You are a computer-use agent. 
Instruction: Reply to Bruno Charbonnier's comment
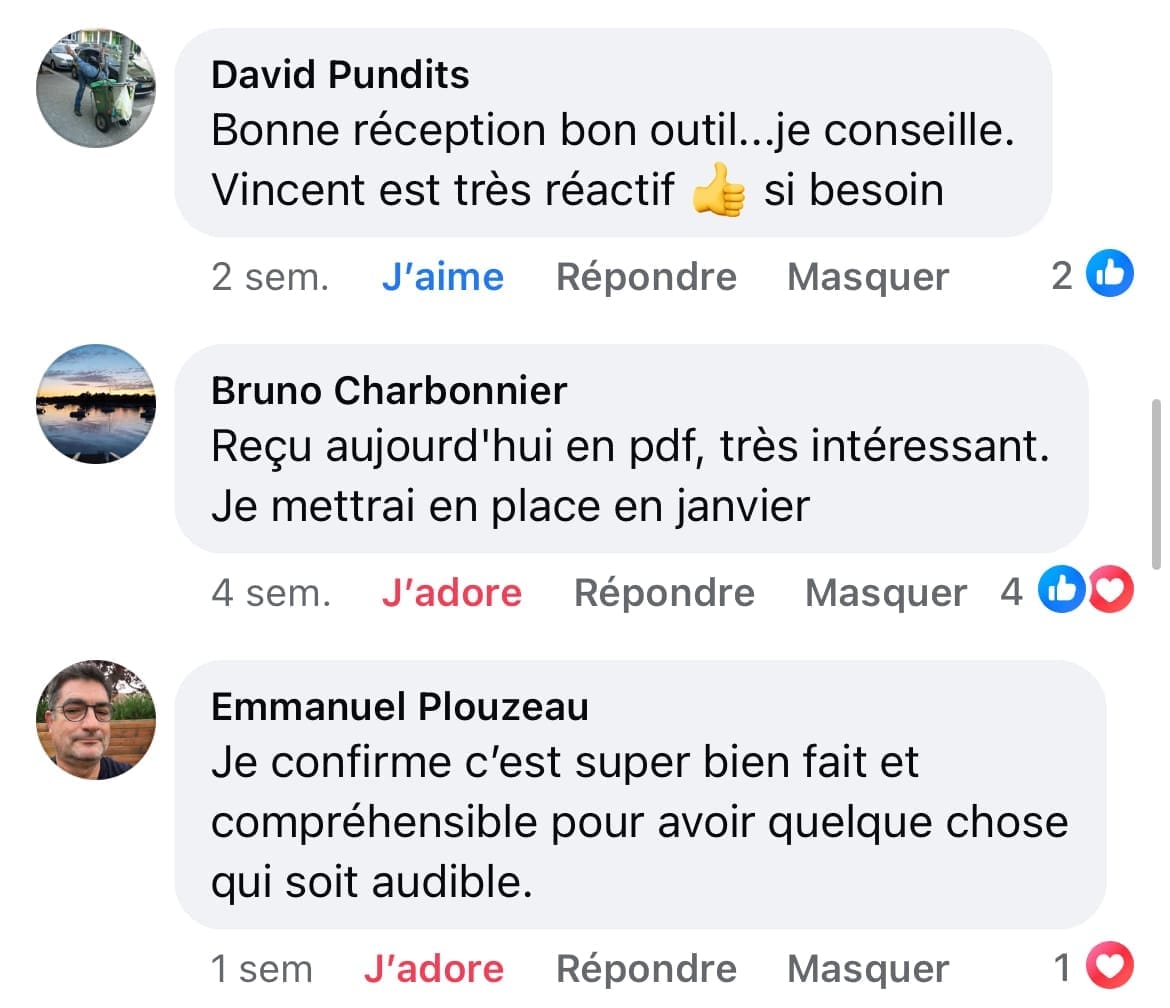(x=664, y=593)
